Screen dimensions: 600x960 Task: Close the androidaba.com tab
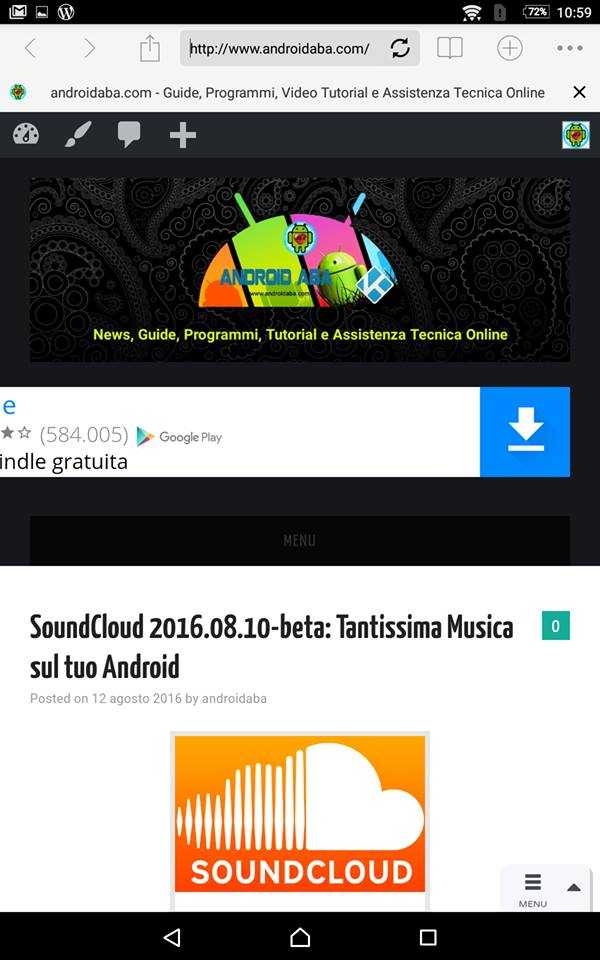pyautogui.click(x=579, y=92)
